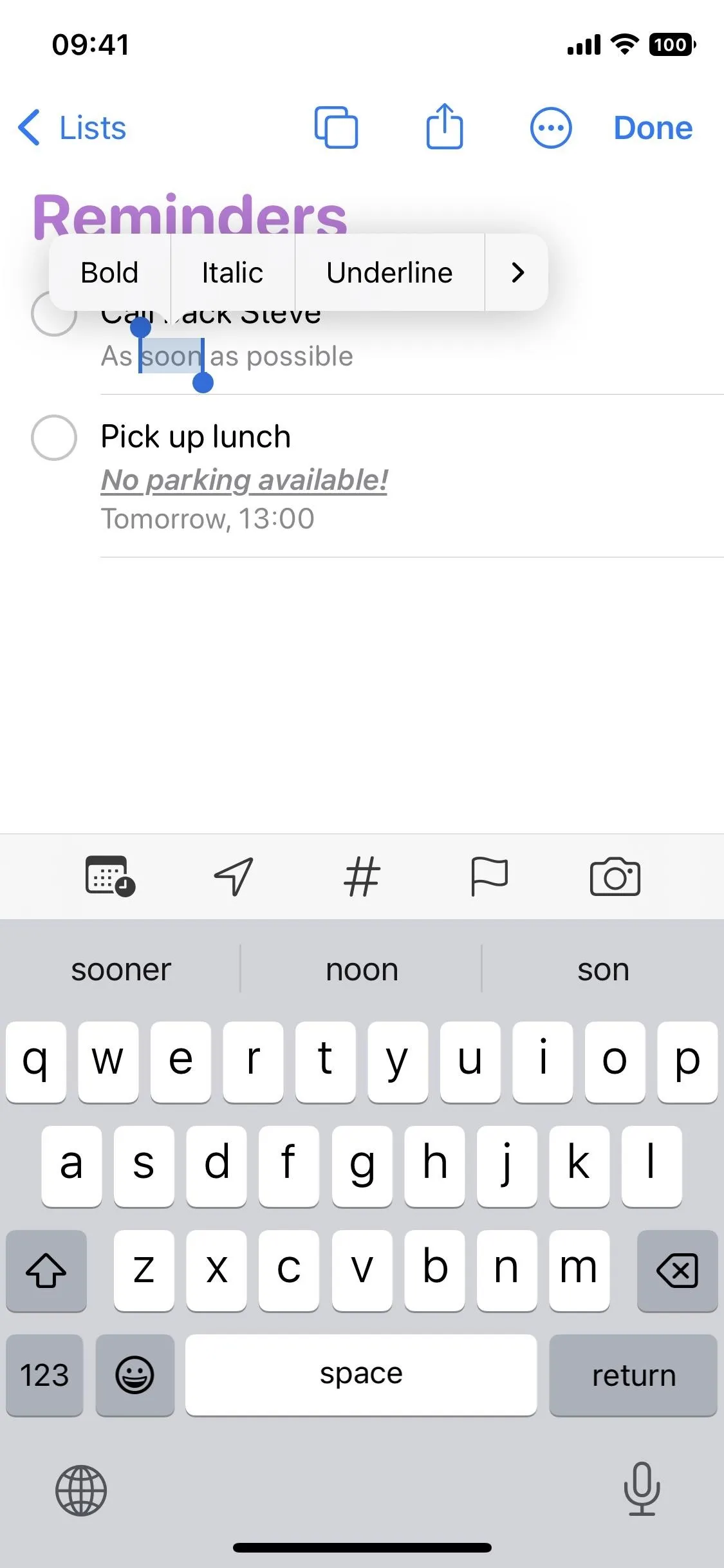This screenshot has height=1568, width=724.
Task: Open the templates copy icon
Action: (336, 127)
